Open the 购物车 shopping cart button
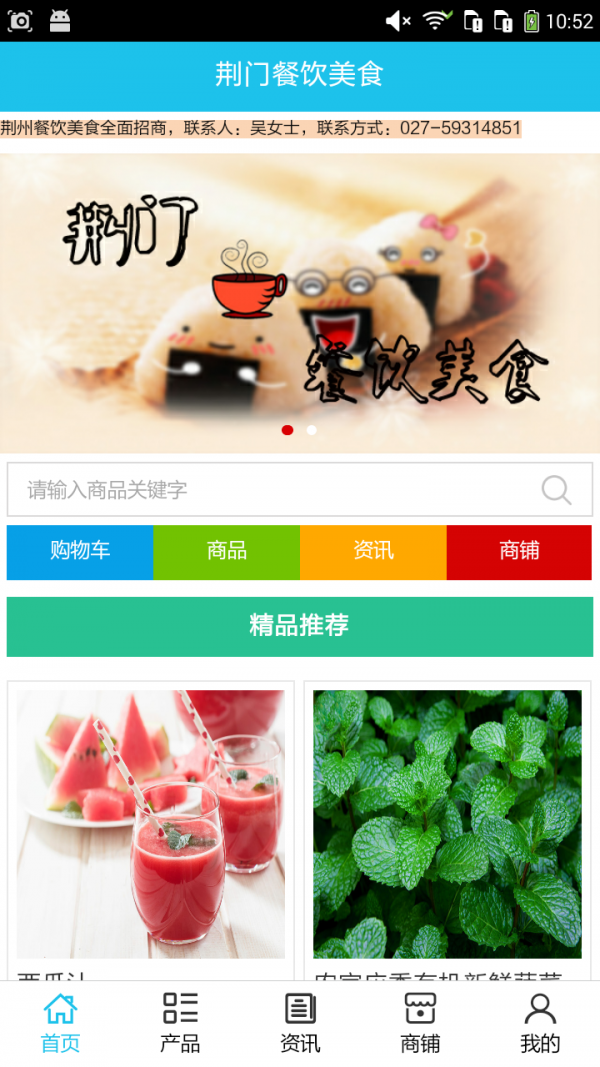Image resolution: width=600 pixels, height=1067 pixels. (80, 551)
